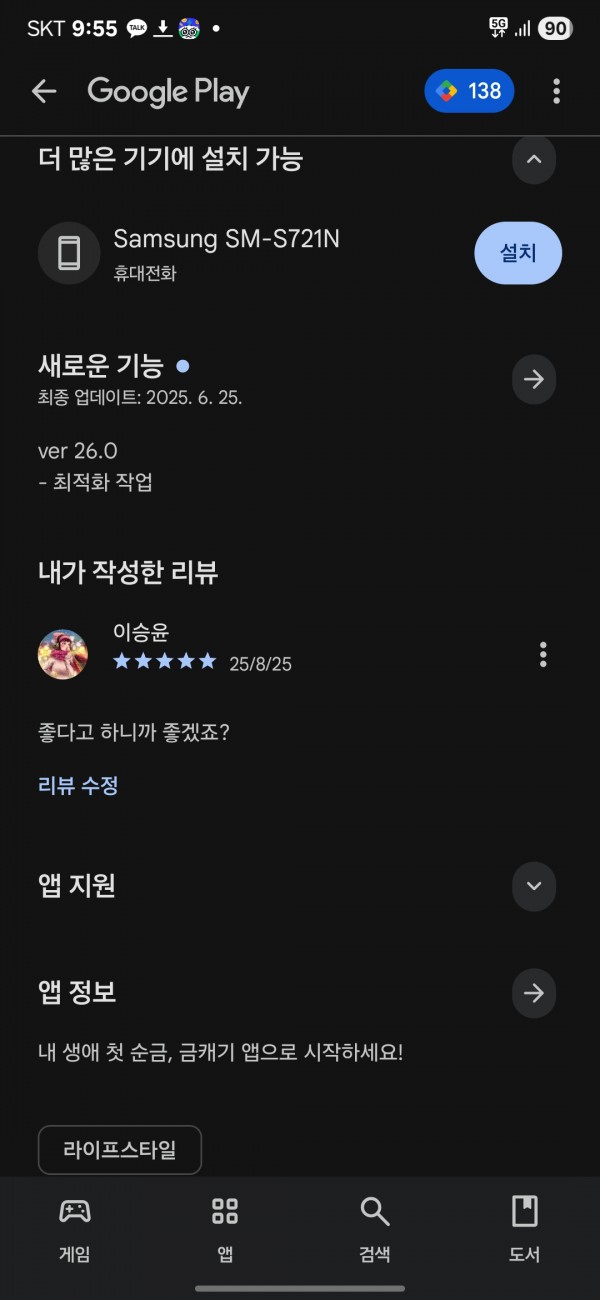The width and height of the screenshot is (600, 1300).
Task: Collapse the 더 많은 기기에 설치 가능 section
Action: 534,159
